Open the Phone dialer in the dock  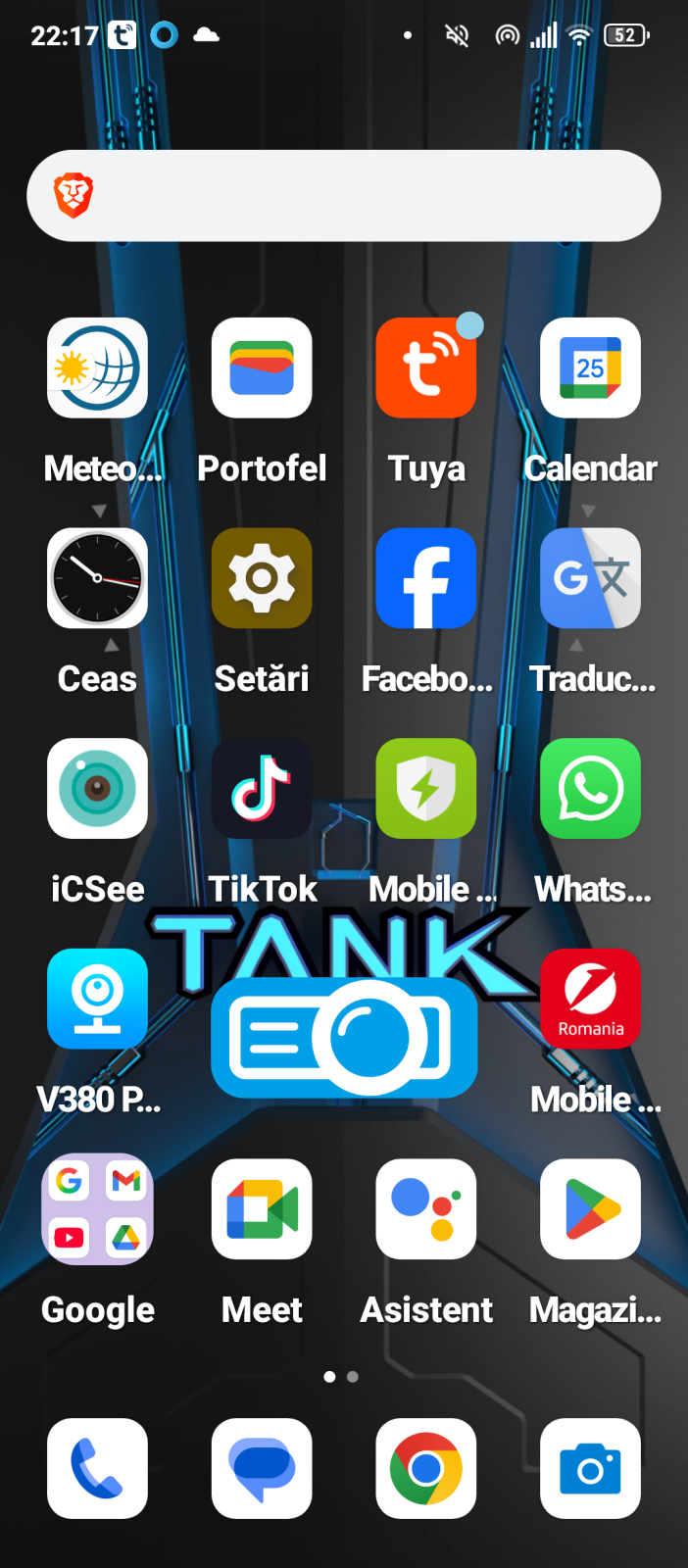98,1468
